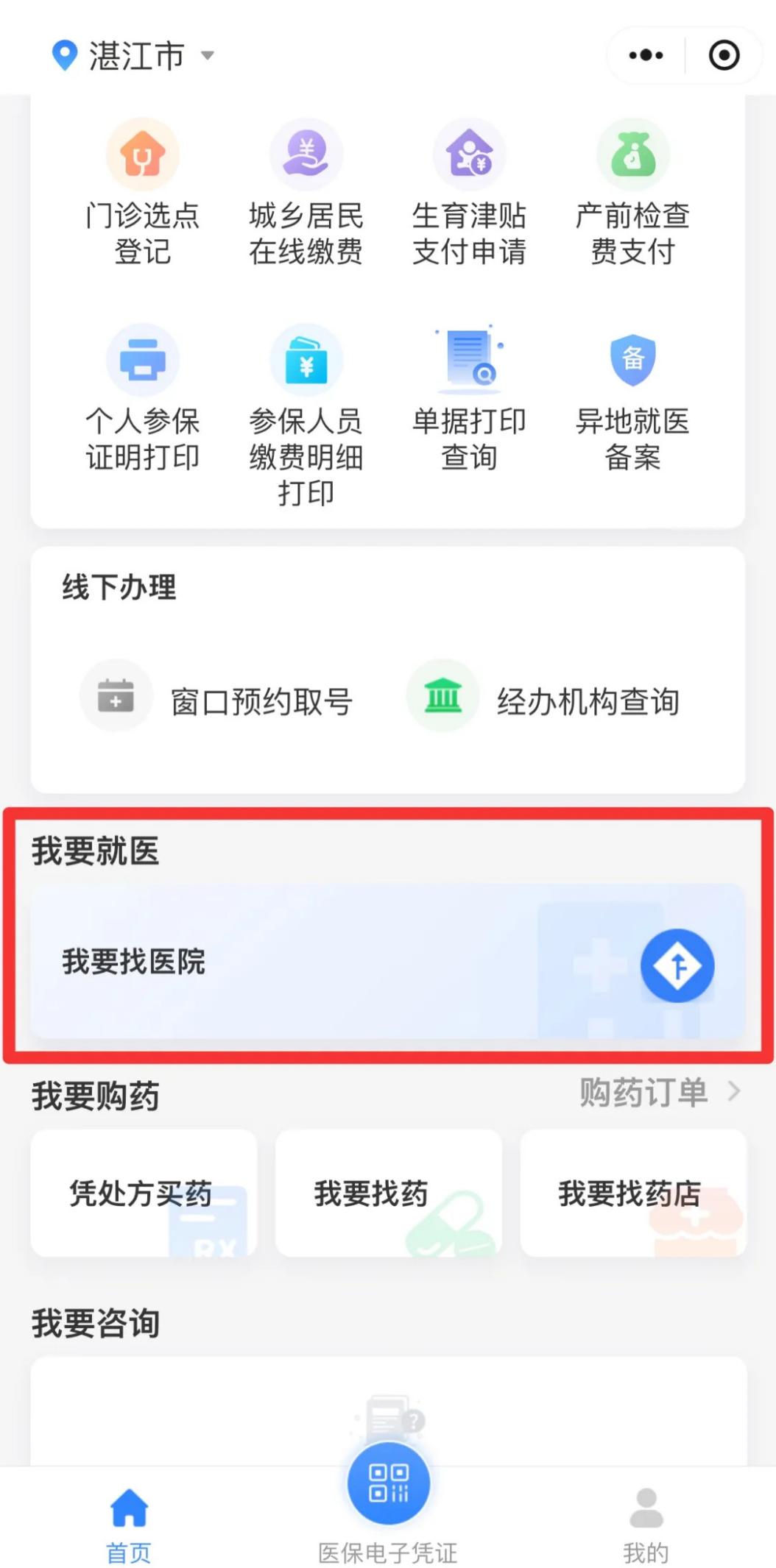The image size is (776, 1568).
Task: Select 经办机构查询
Action: tap(545, 702)
